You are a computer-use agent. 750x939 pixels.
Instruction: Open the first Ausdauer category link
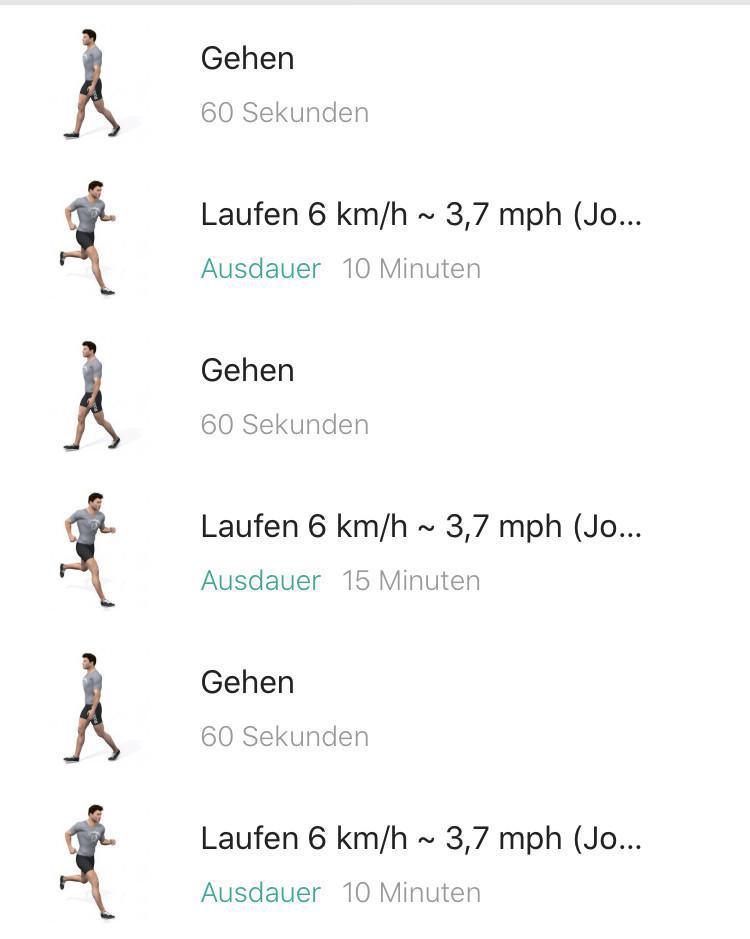pyautogui.click(x=261, y=269)
